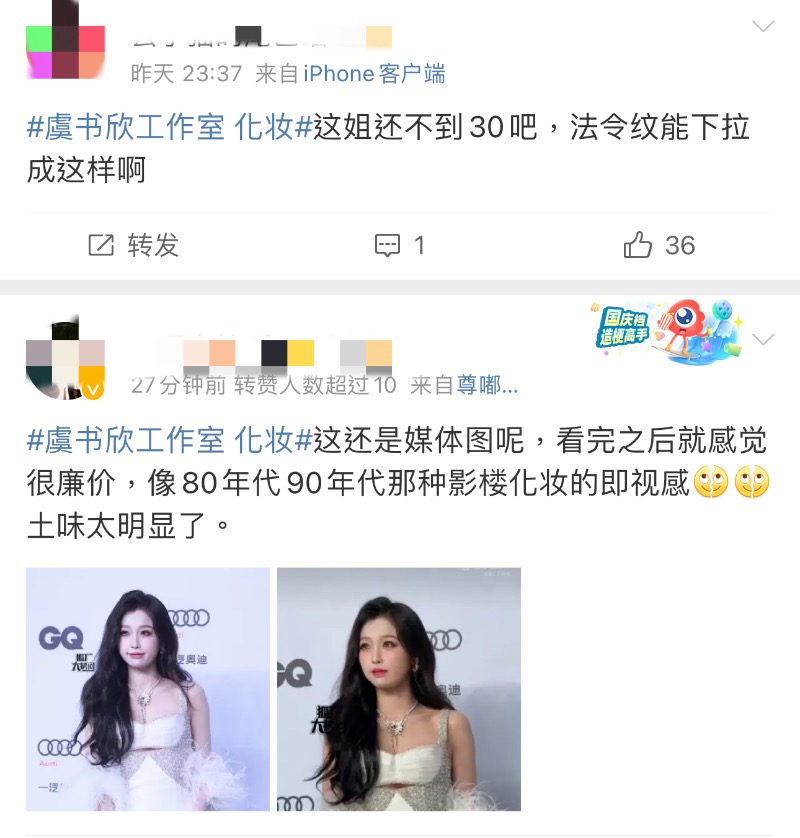Open comments on the 法令纹 post
The image size is (800, 838).
point(399,245)
